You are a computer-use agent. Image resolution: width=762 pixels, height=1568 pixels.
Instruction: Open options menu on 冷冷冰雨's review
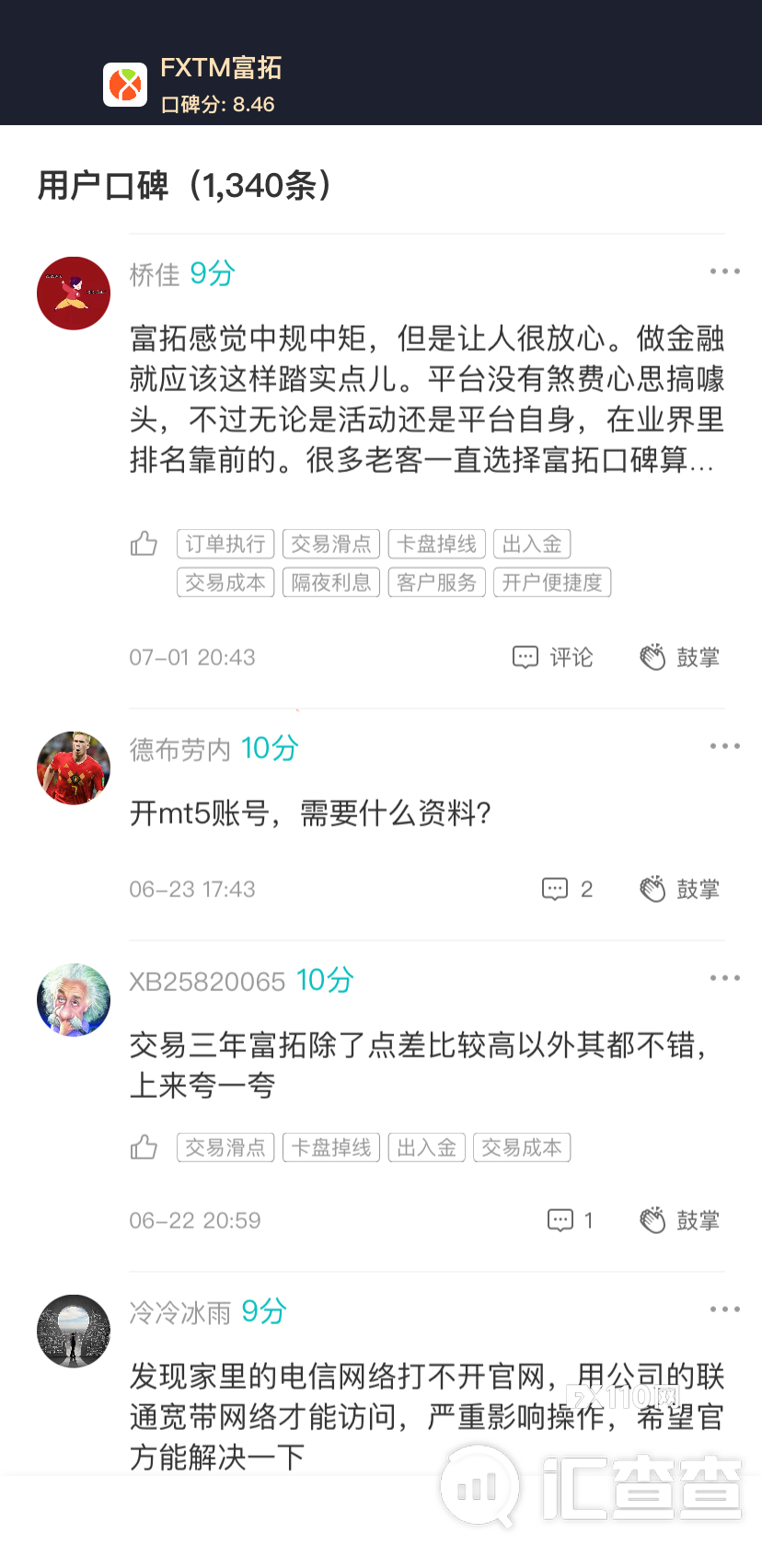(725, 1309)
